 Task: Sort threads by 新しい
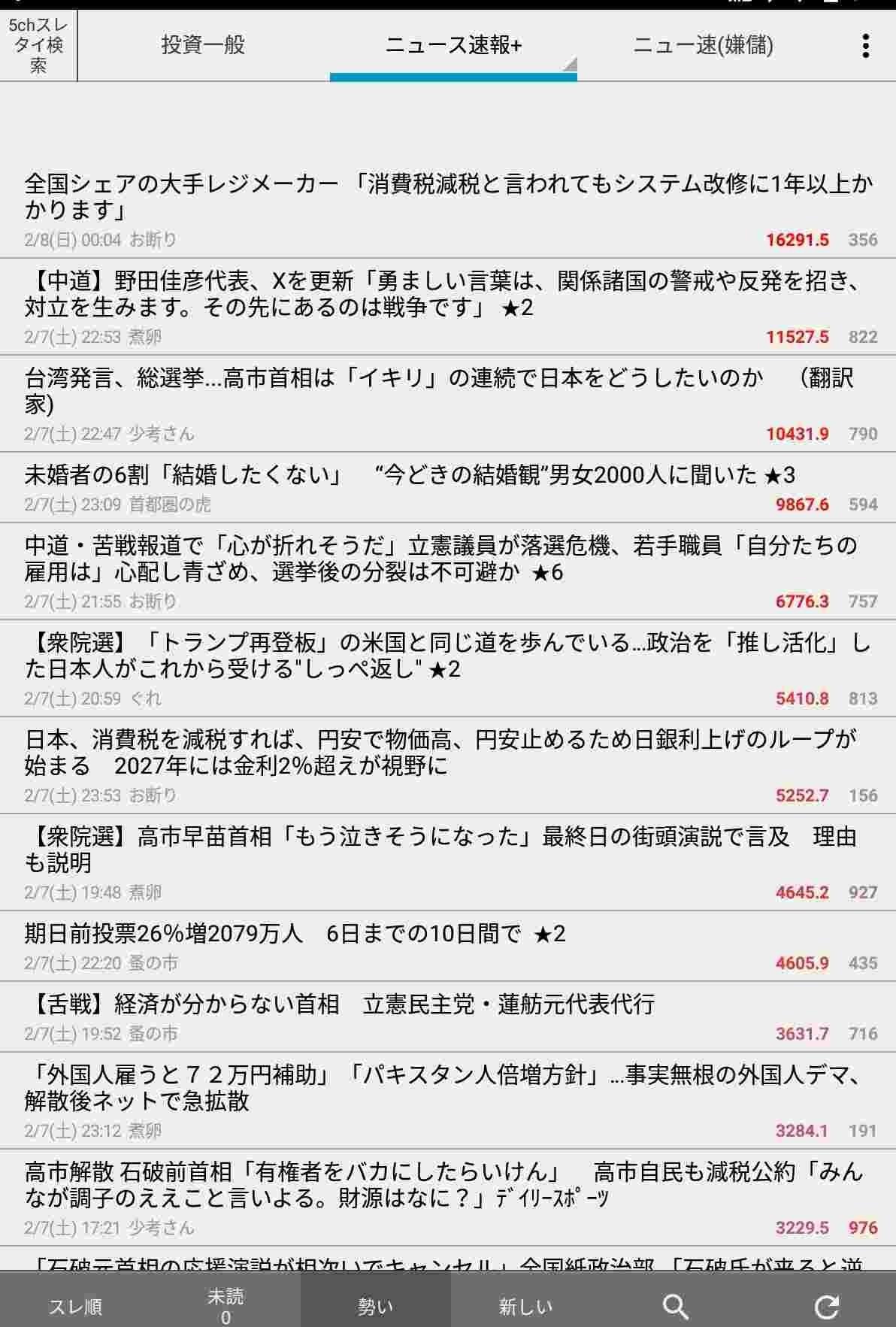[x=525, y=1307]
